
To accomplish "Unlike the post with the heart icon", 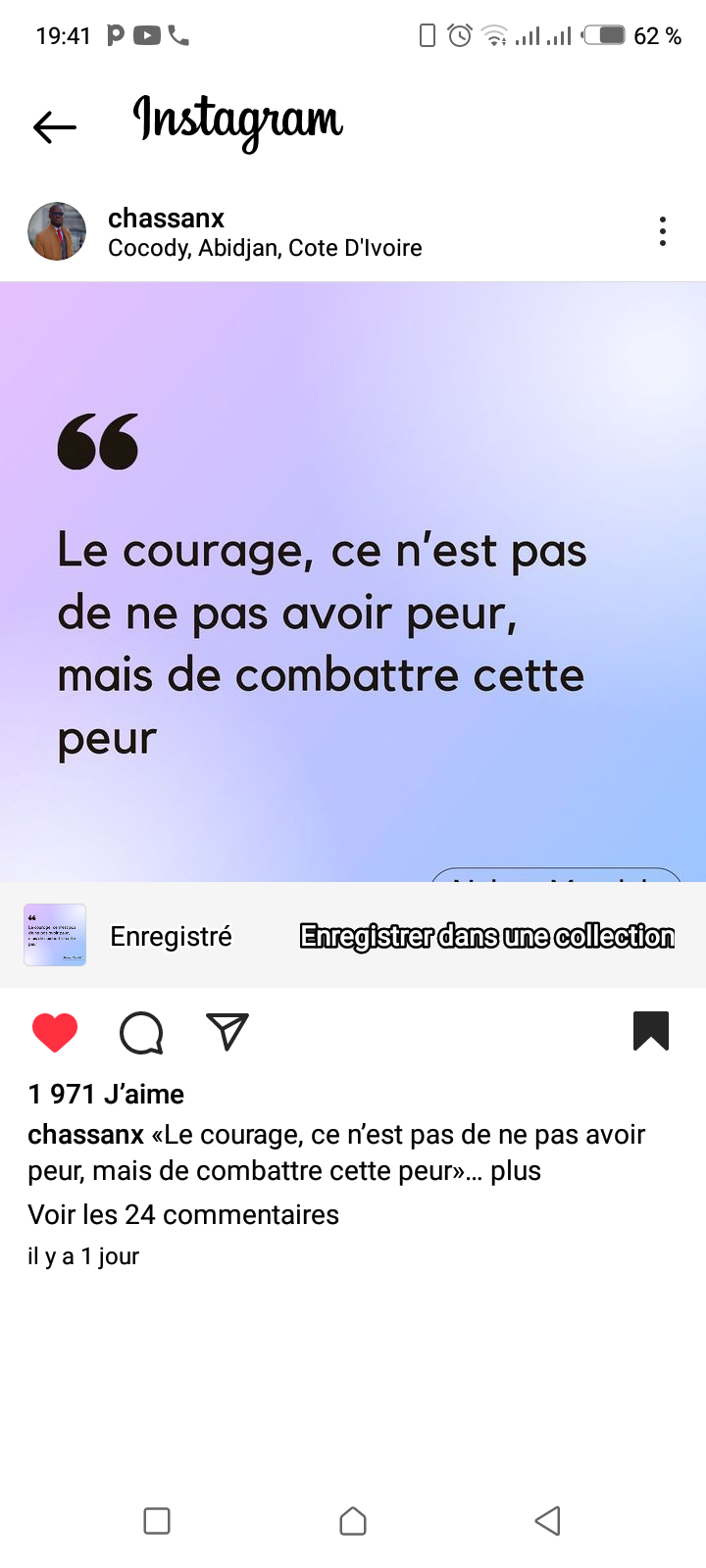I will click(55, 1032).
